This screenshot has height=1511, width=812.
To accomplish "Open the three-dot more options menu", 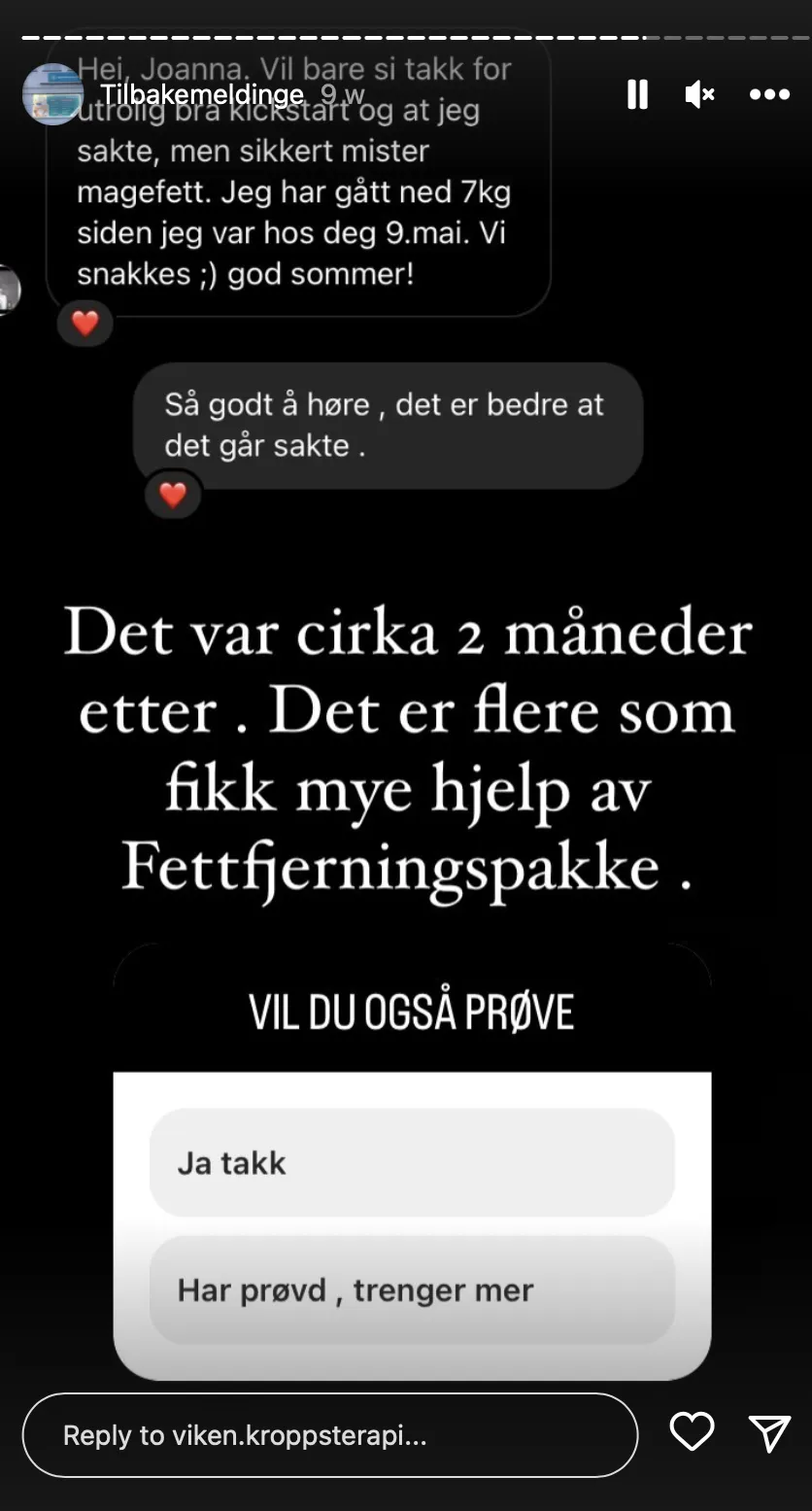I will [769, 94].
